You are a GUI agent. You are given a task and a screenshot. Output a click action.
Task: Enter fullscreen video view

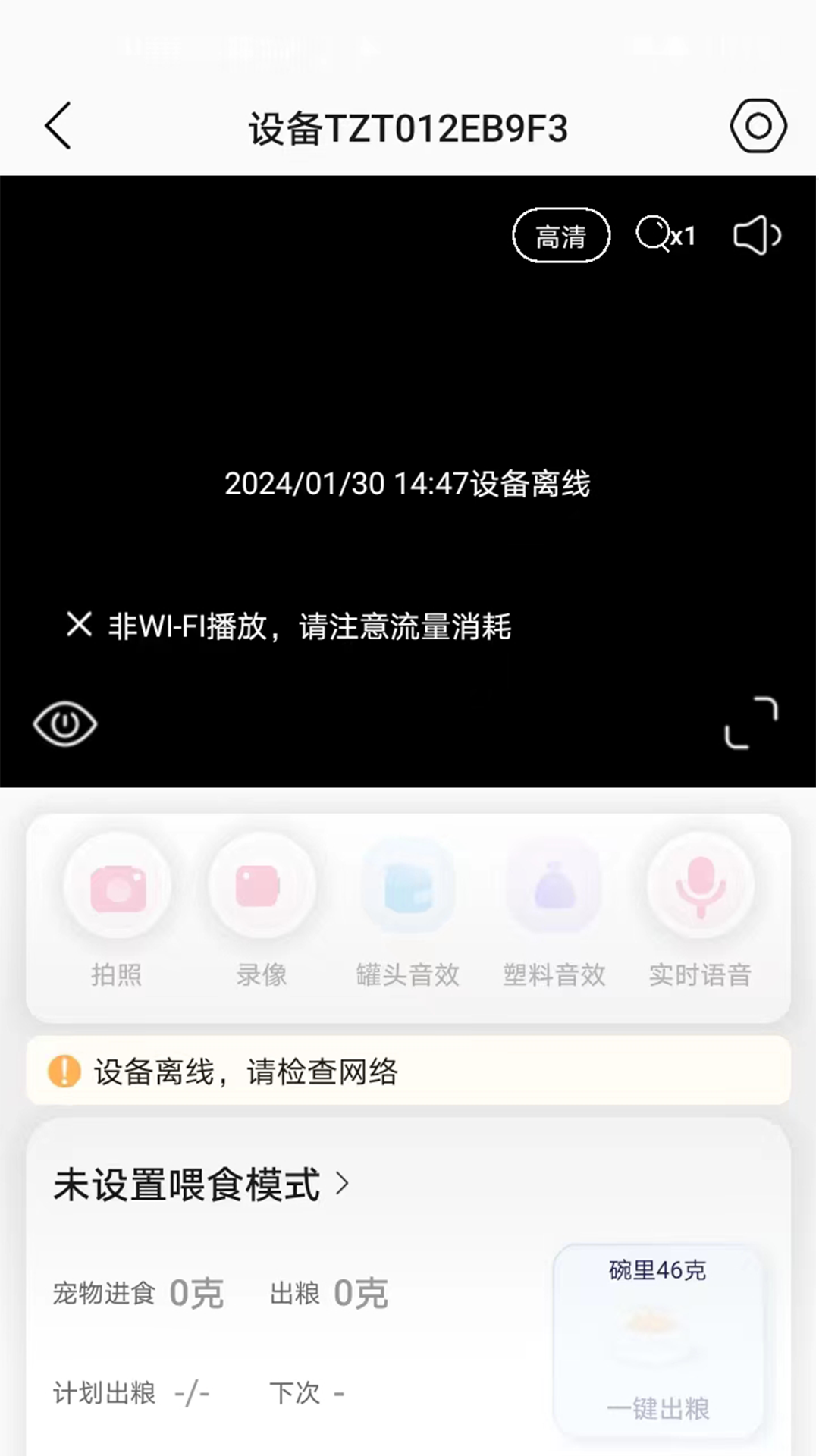click(x=751, y=723)
